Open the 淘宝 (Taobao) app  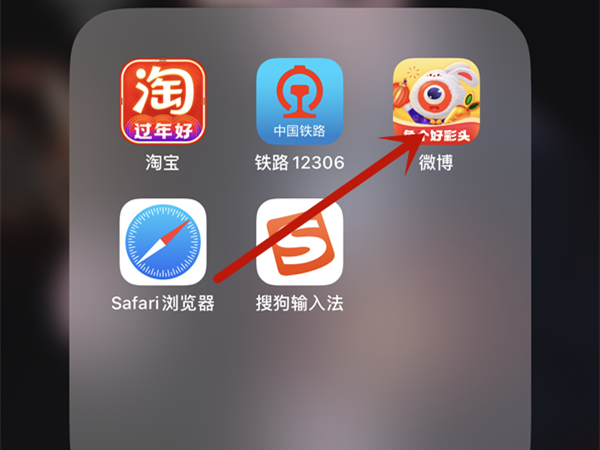pyautogui.click(x=163, y=100)
